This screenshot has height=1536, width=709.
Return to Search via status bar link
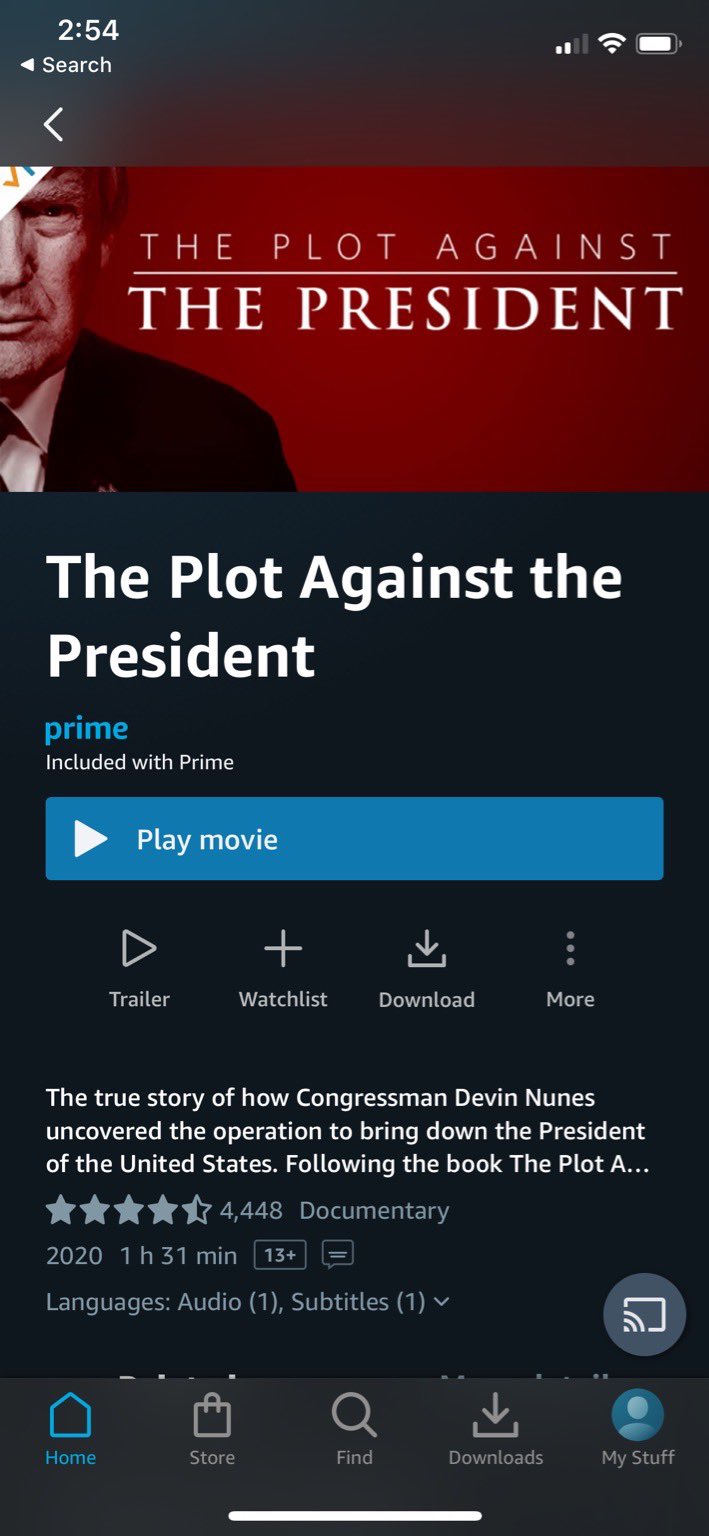point(66,65)
